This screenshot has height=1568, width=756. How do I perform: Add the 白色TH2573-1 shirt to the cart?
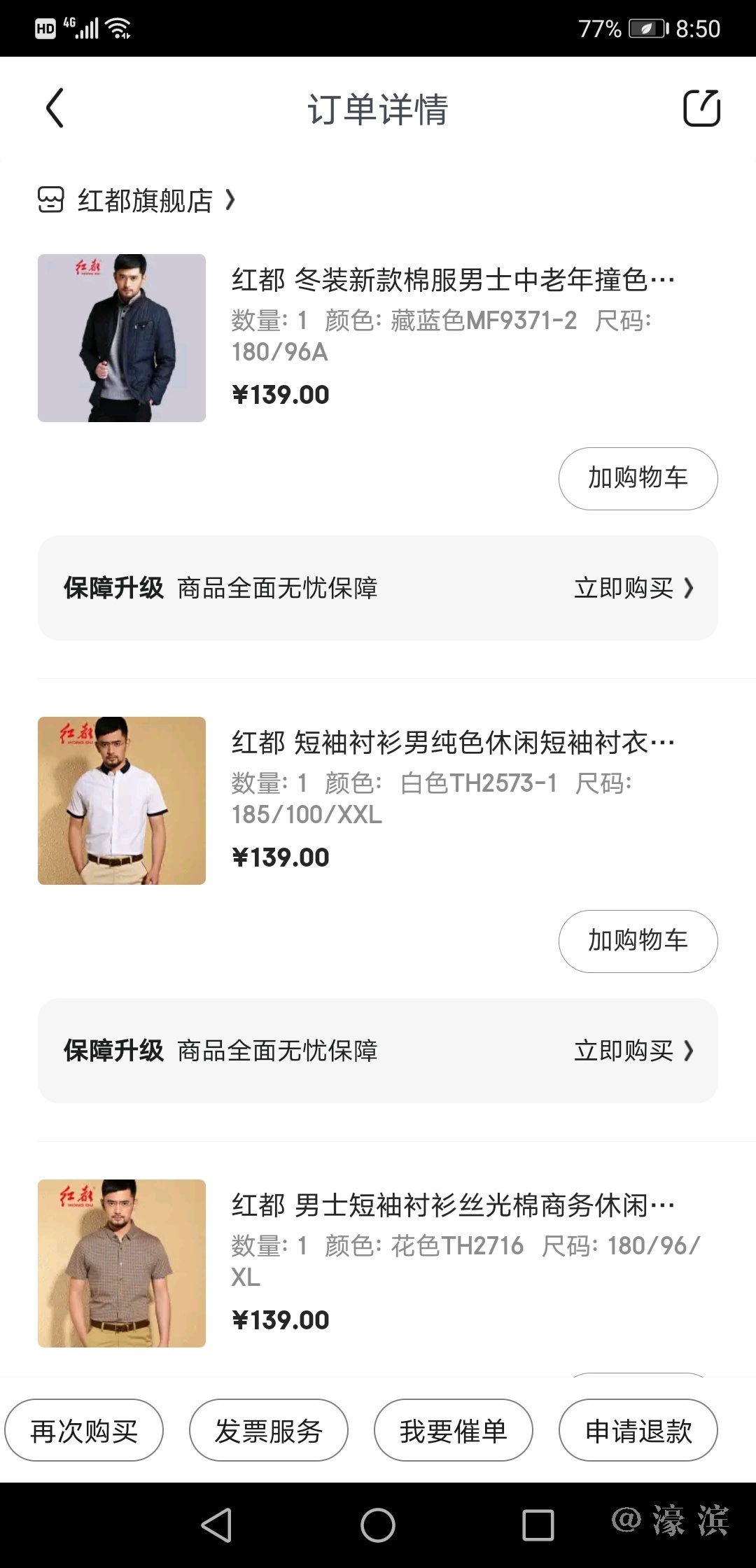click(x=638, y=941)
